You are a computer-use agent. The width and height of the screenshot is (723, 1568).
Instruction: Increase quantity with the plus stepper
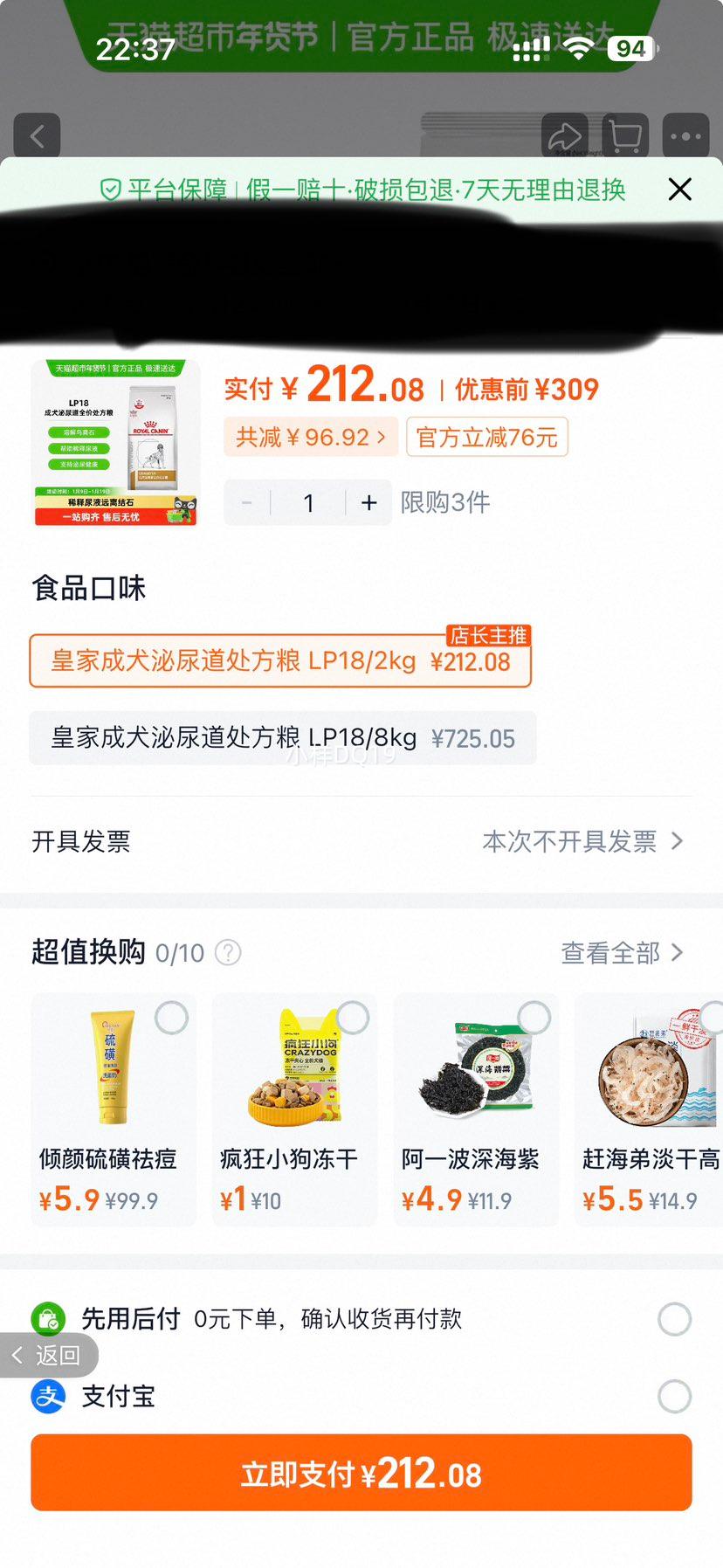(368, 502)
